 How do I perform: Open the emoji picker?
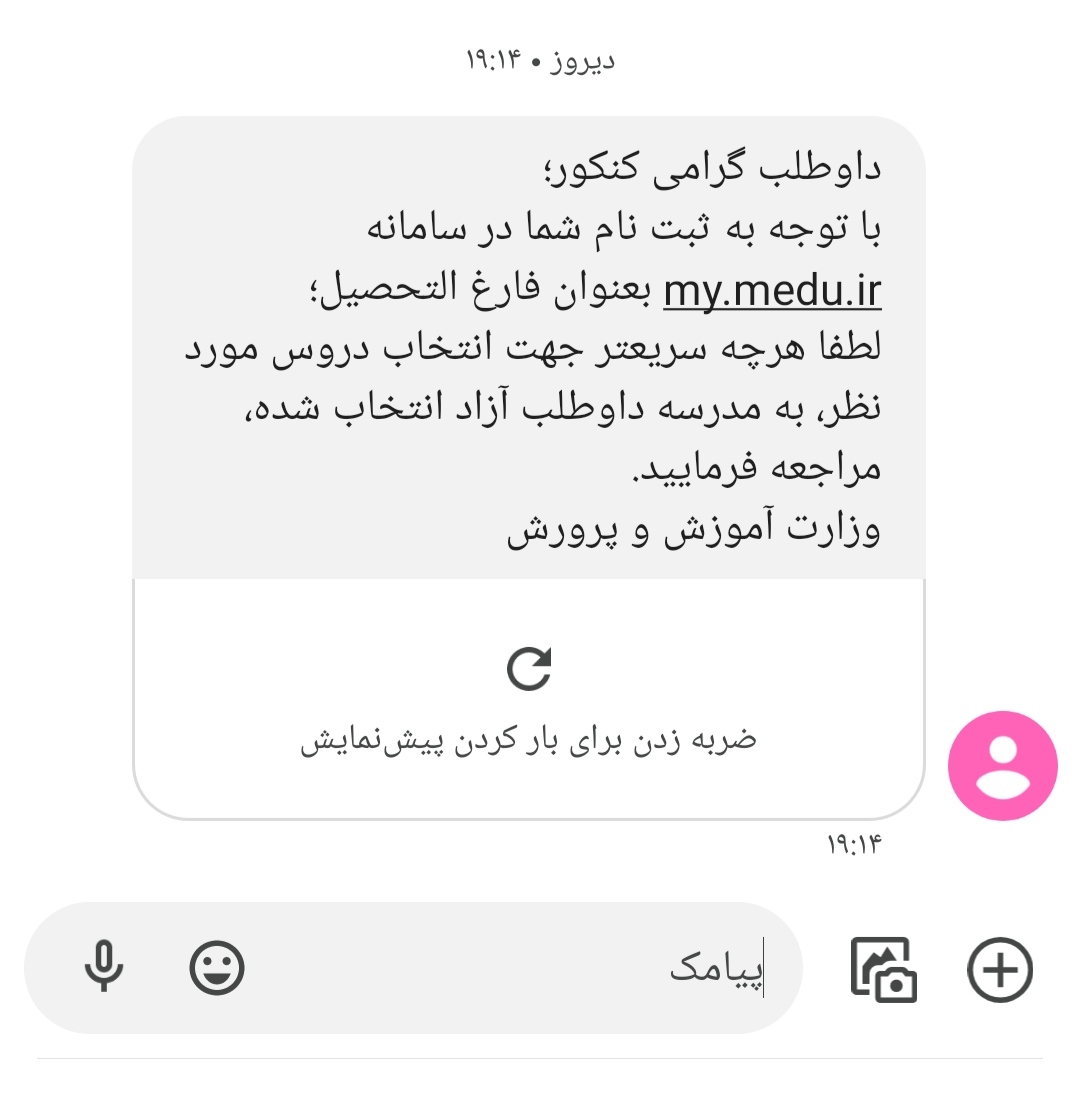(217, 968)
